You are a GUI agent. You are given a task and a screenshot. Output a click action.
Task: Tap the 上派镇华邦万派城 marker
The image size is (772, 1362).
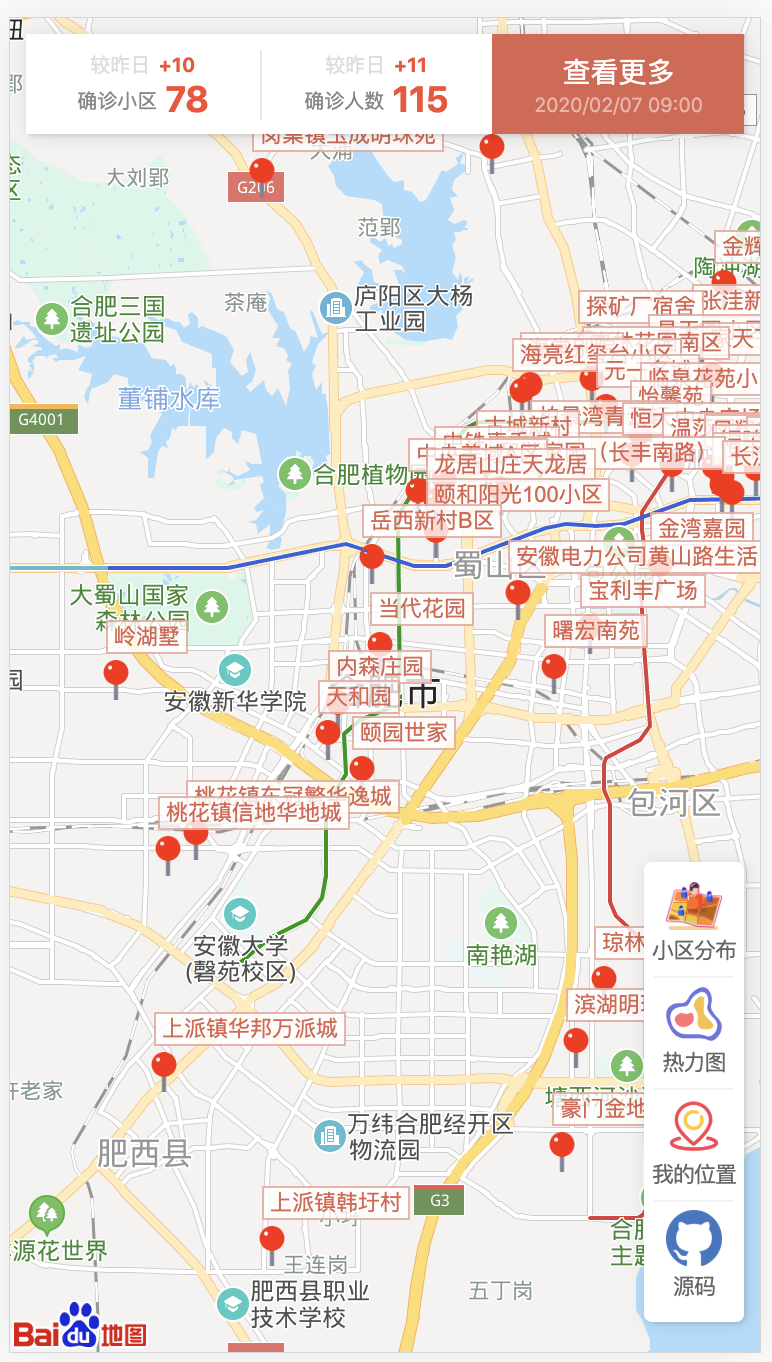[250, 1028]
